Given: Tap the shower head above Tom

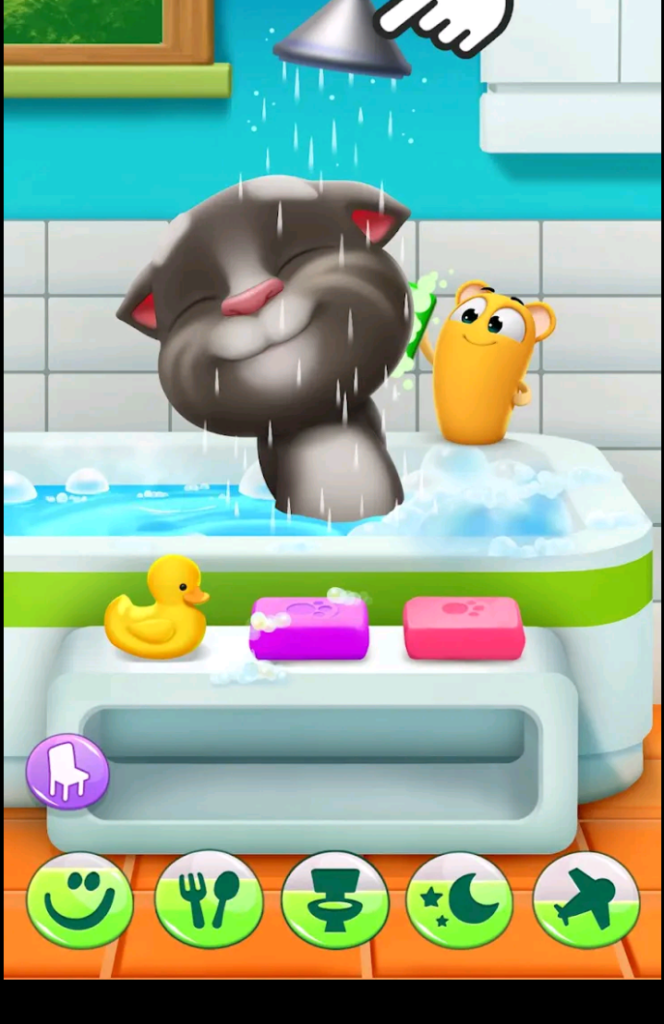Looking at the screenshot, I should (345, 40).
